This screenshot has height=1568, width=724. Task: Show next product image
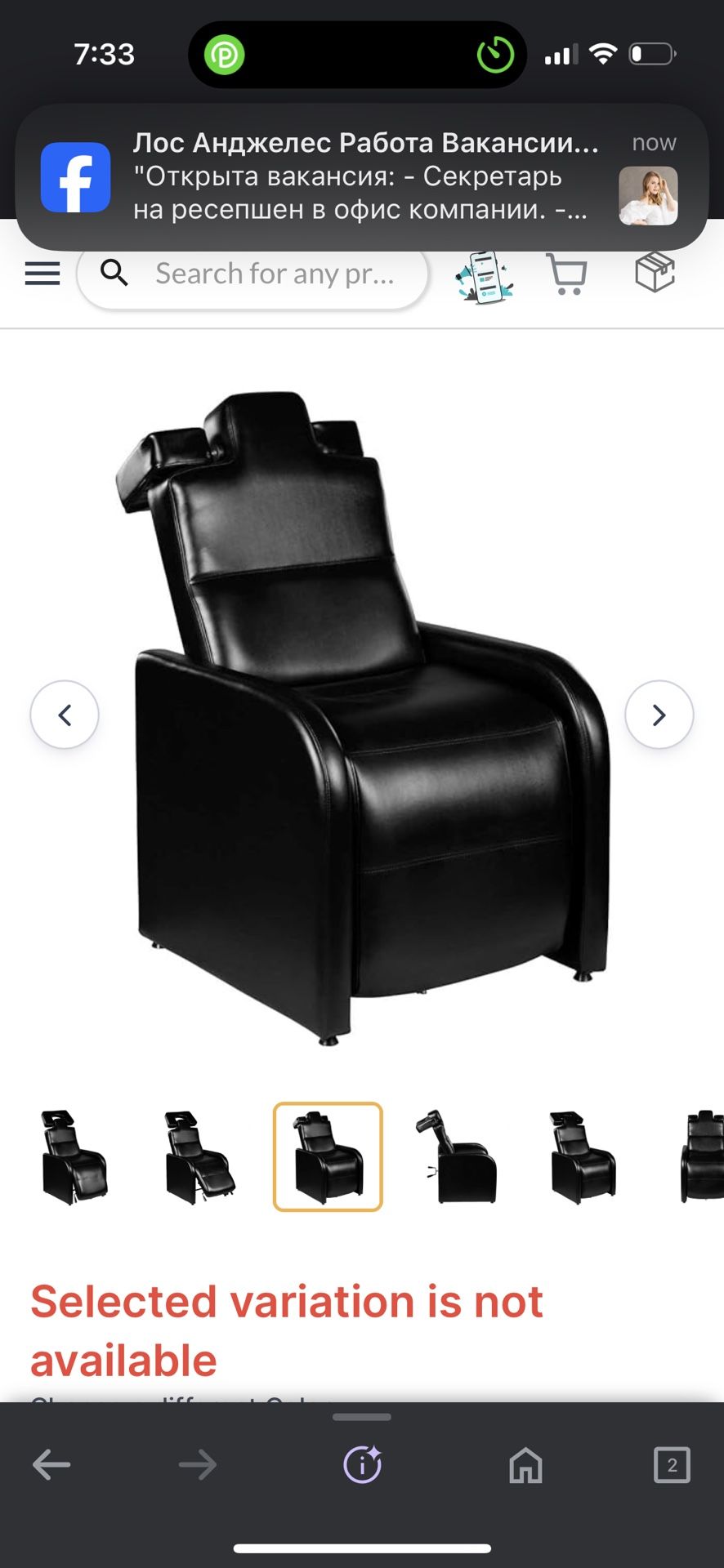(659, 715)
